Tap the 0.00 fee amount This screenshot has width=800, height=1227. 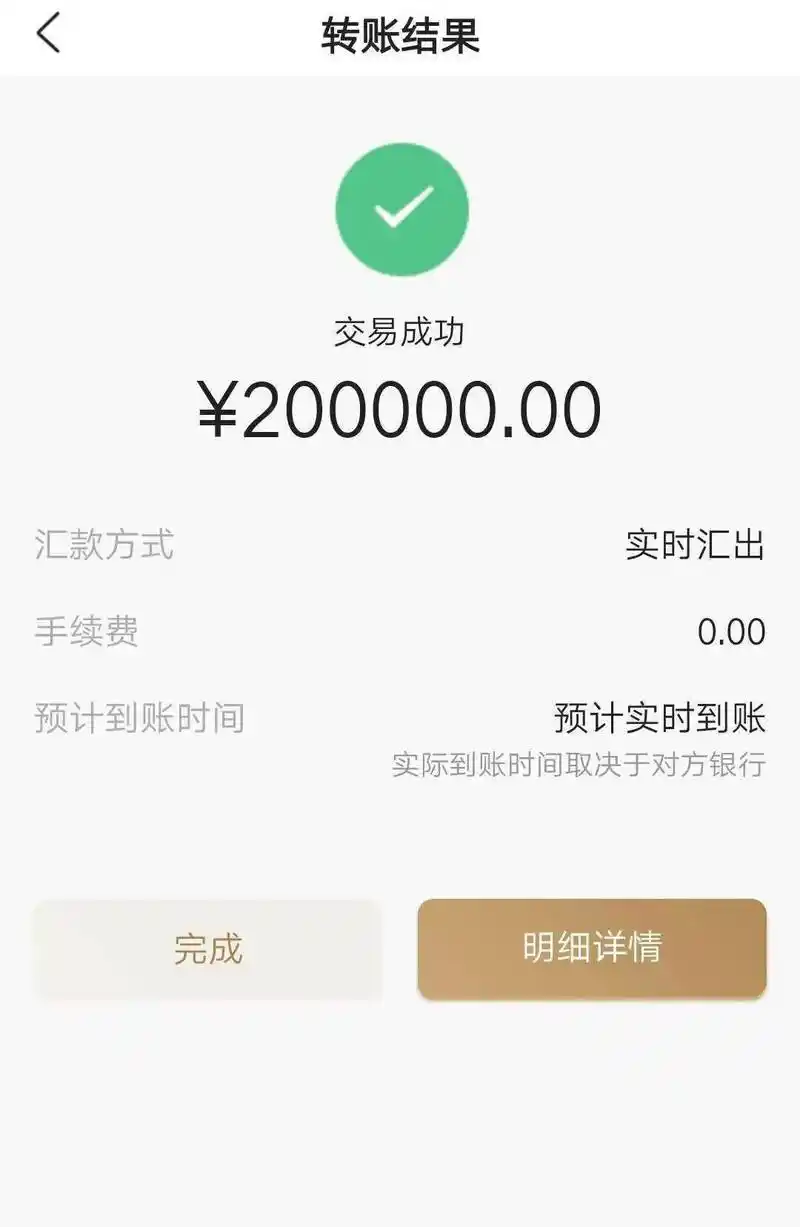pyautogui.click(x=731, y=631)
